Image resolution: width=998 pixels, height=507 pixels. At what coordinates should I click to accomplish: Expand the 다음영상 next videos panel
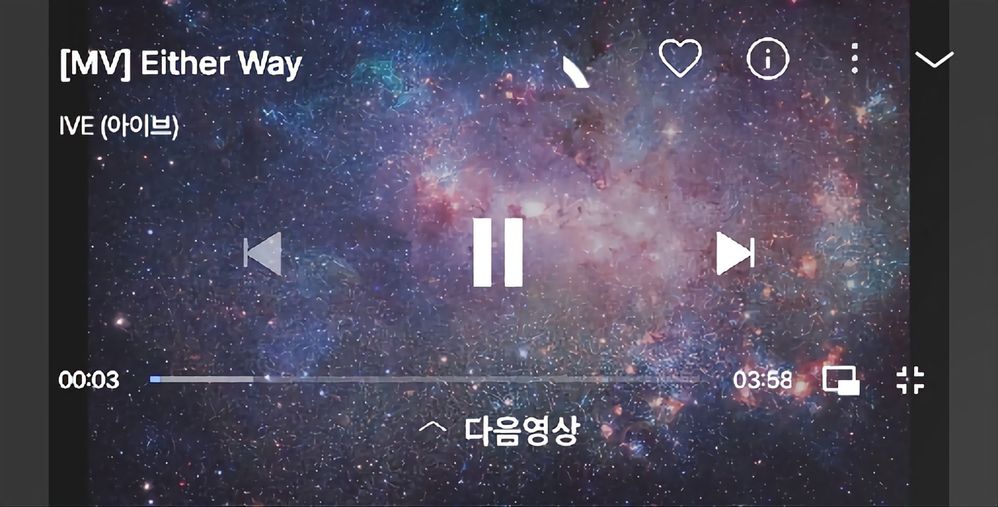pos(500,430)
